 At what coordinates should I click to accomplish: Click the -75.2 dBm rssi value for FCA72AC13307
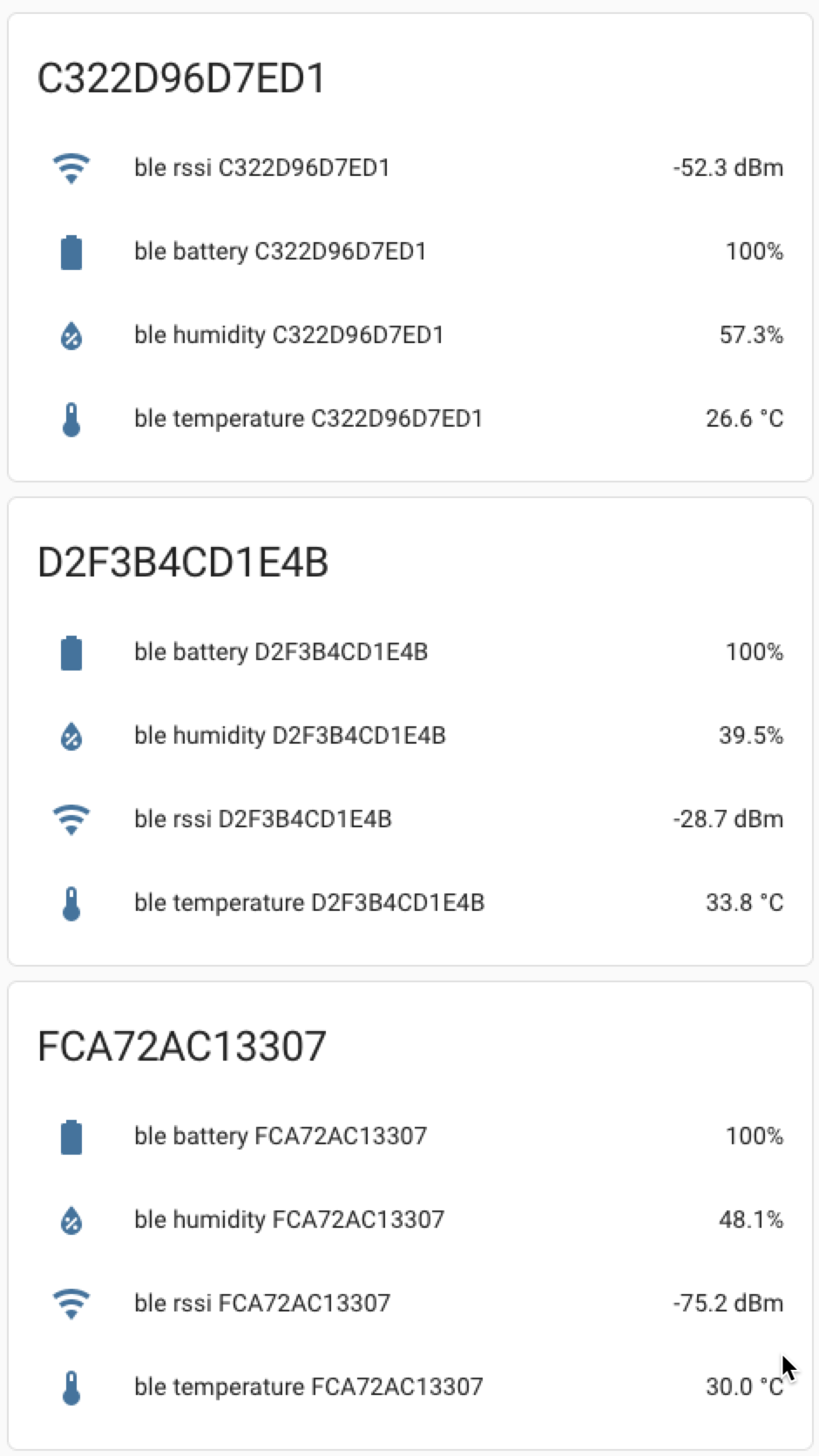726,1303
